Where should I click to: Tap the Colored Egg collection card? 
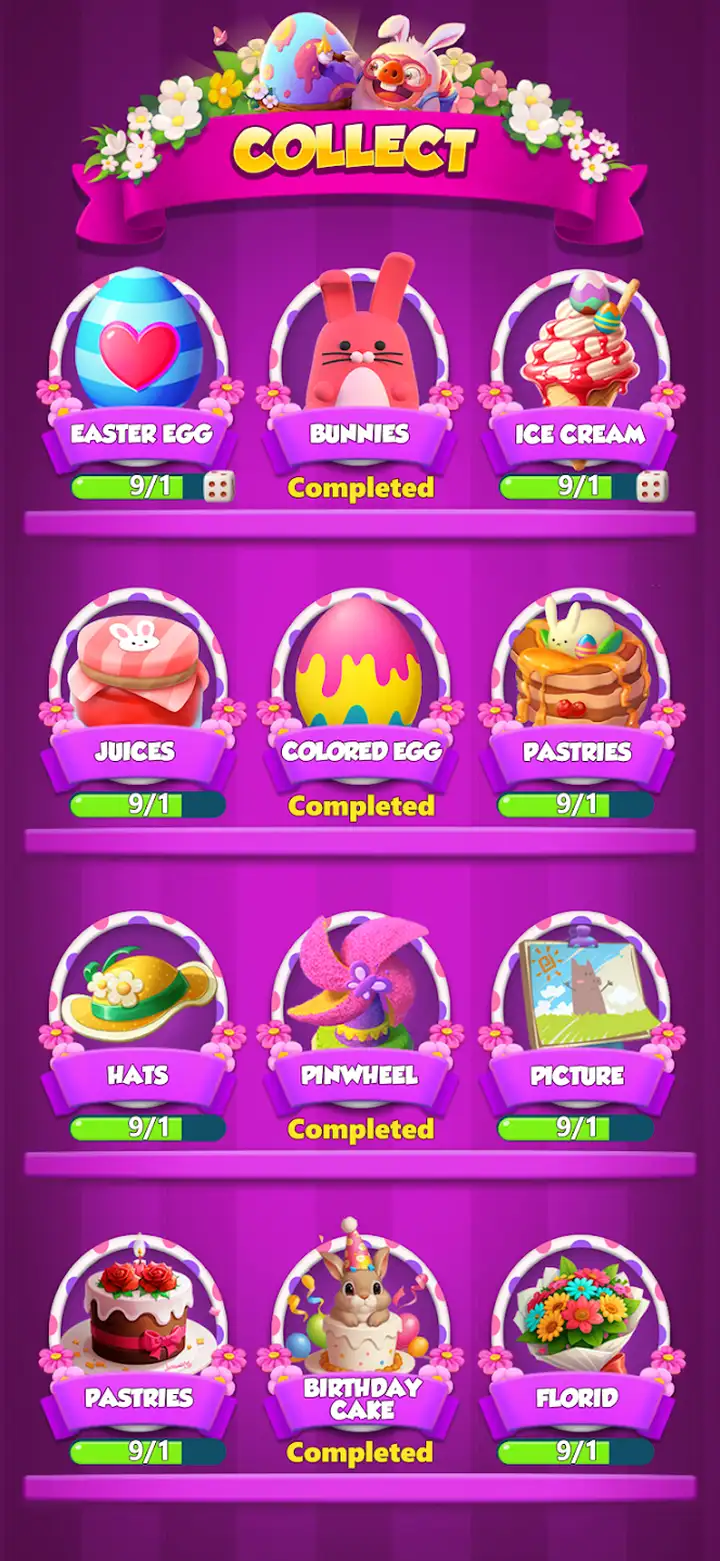[x=360, y=690]
